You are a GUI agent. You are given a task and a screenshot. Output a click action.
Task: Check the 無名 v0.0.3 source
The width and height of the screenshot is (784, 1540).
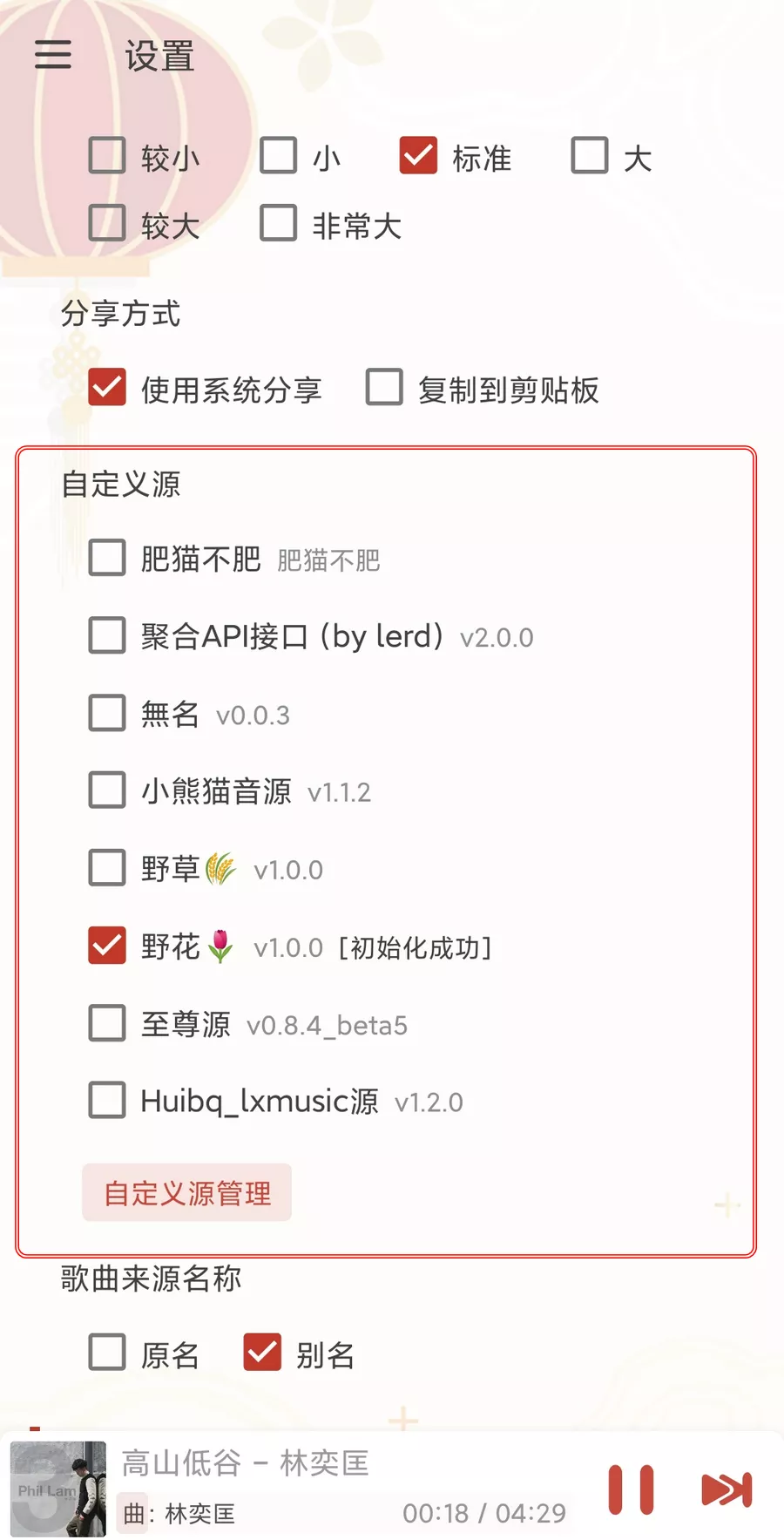tap(106, 713)
